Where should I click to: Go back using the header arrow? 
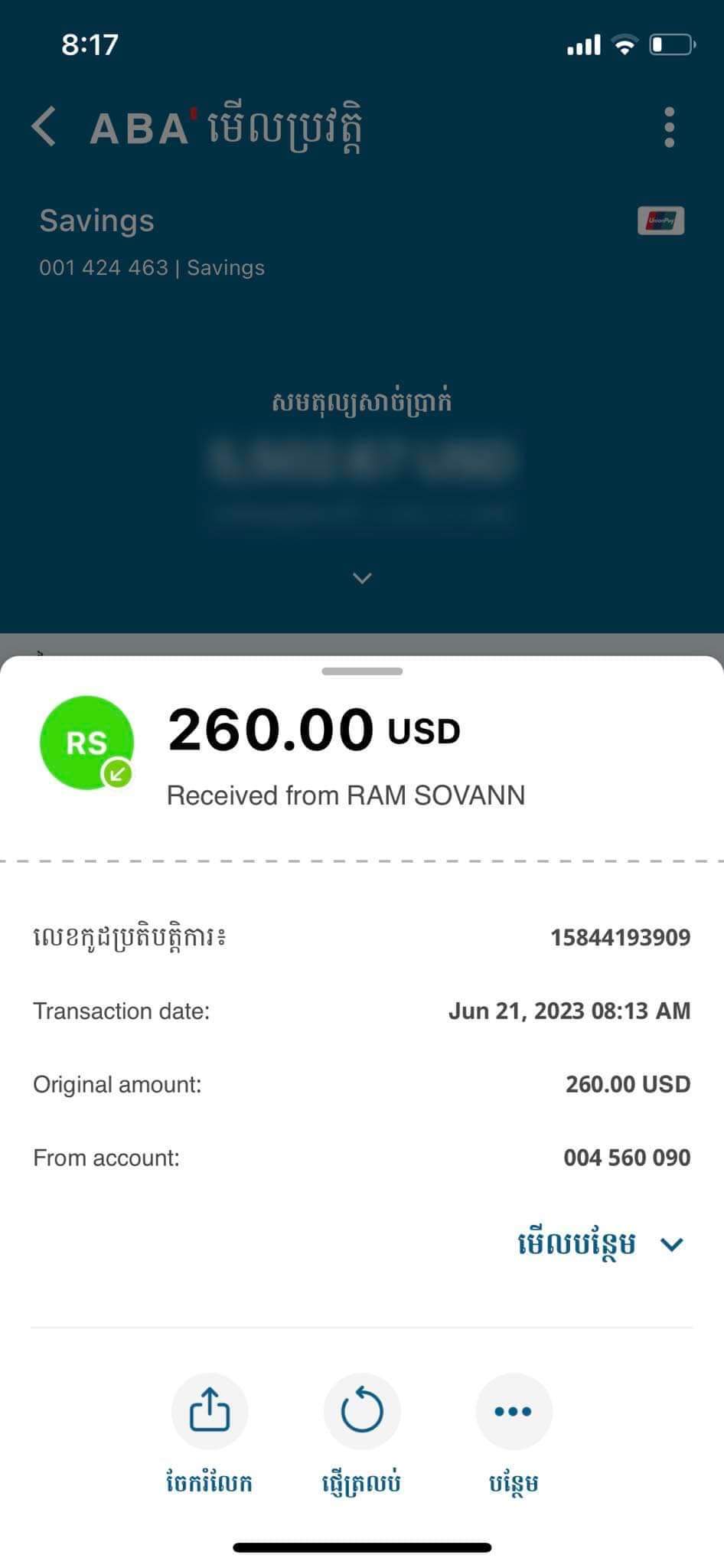click(x=44, y=126)
